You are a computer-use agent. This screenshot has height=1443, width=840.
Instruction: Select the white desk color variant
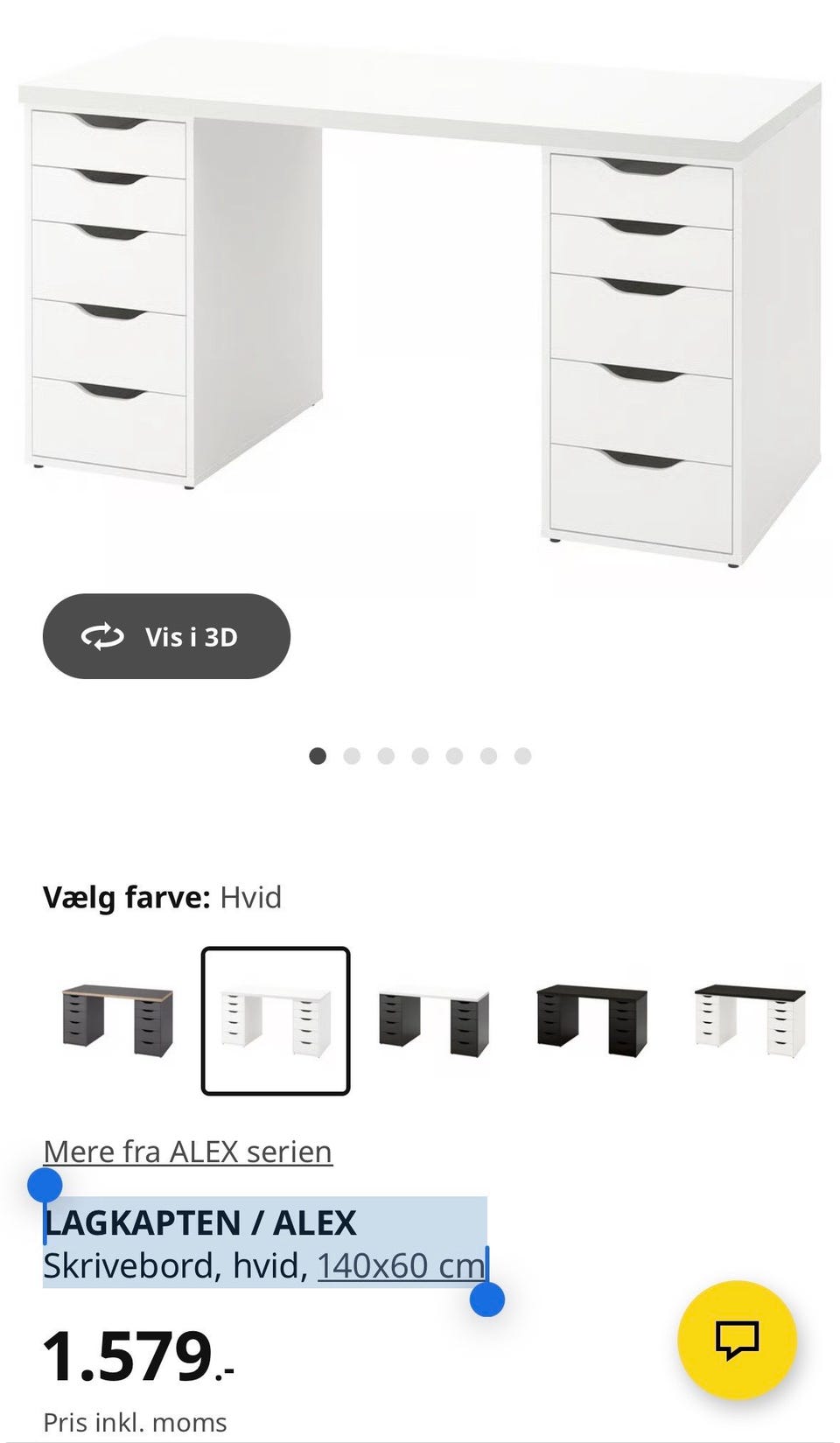coord(276,1020)
